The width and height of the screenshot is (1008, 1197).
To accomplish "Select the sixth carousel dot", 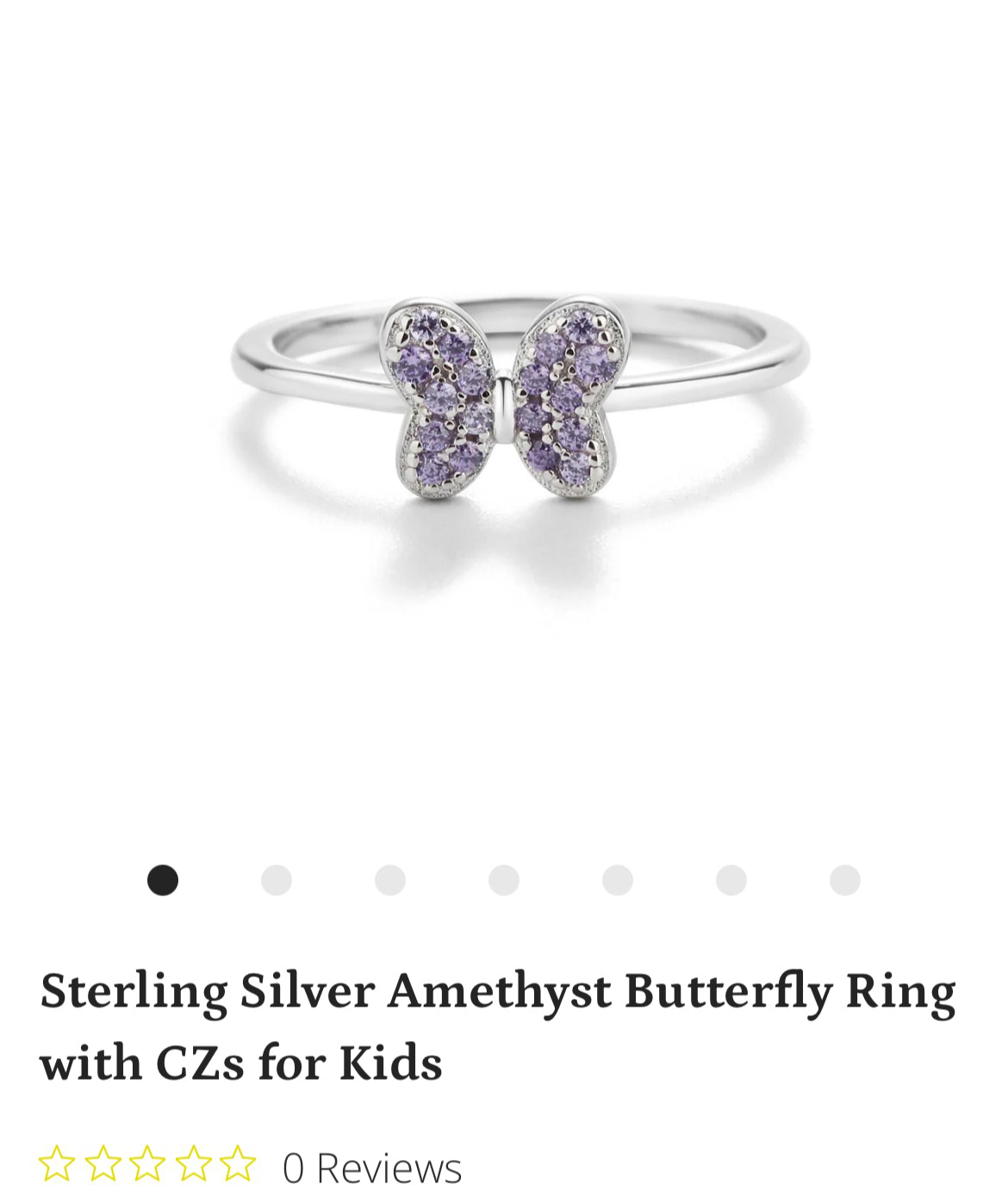I will [x=730, y=880].
